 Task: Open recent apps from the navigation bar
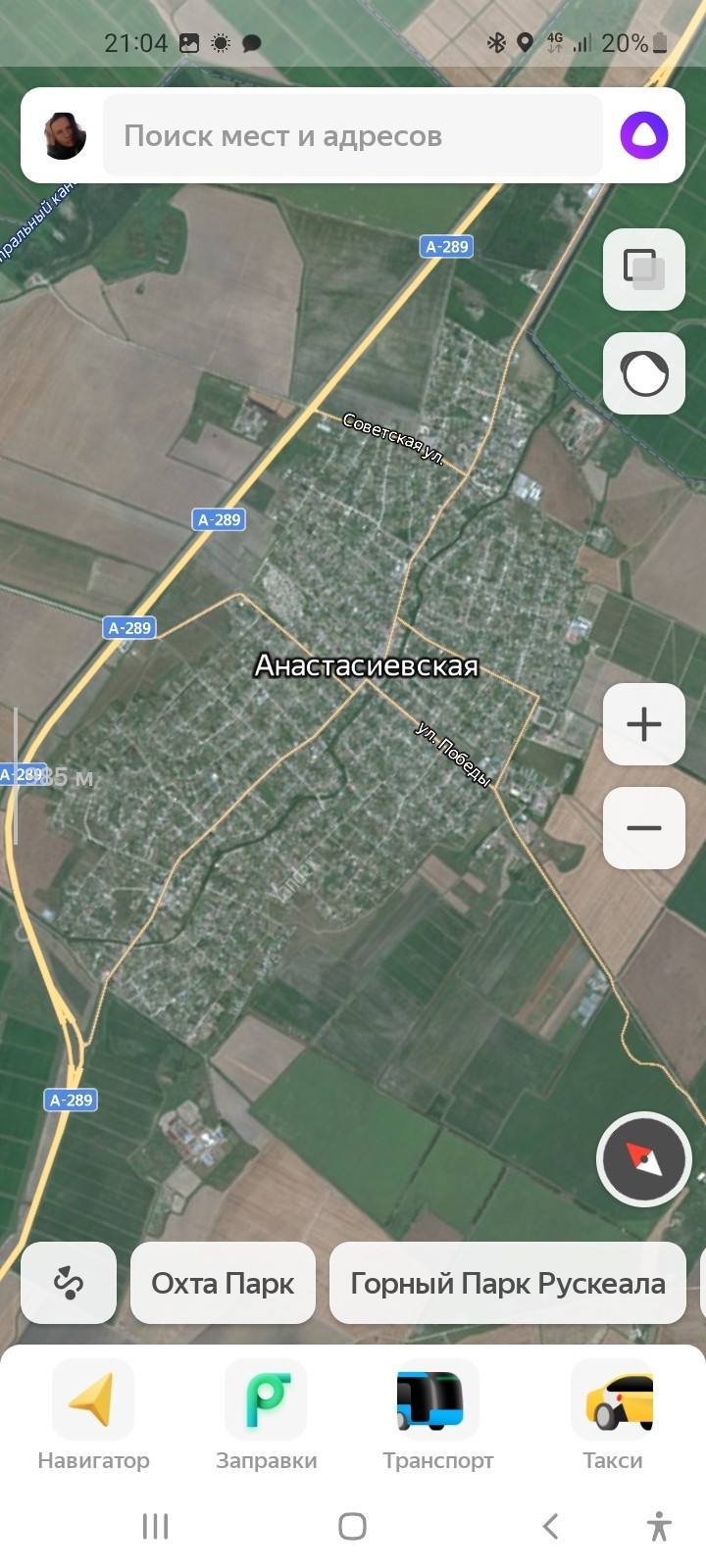click(x=156, y=1526)
